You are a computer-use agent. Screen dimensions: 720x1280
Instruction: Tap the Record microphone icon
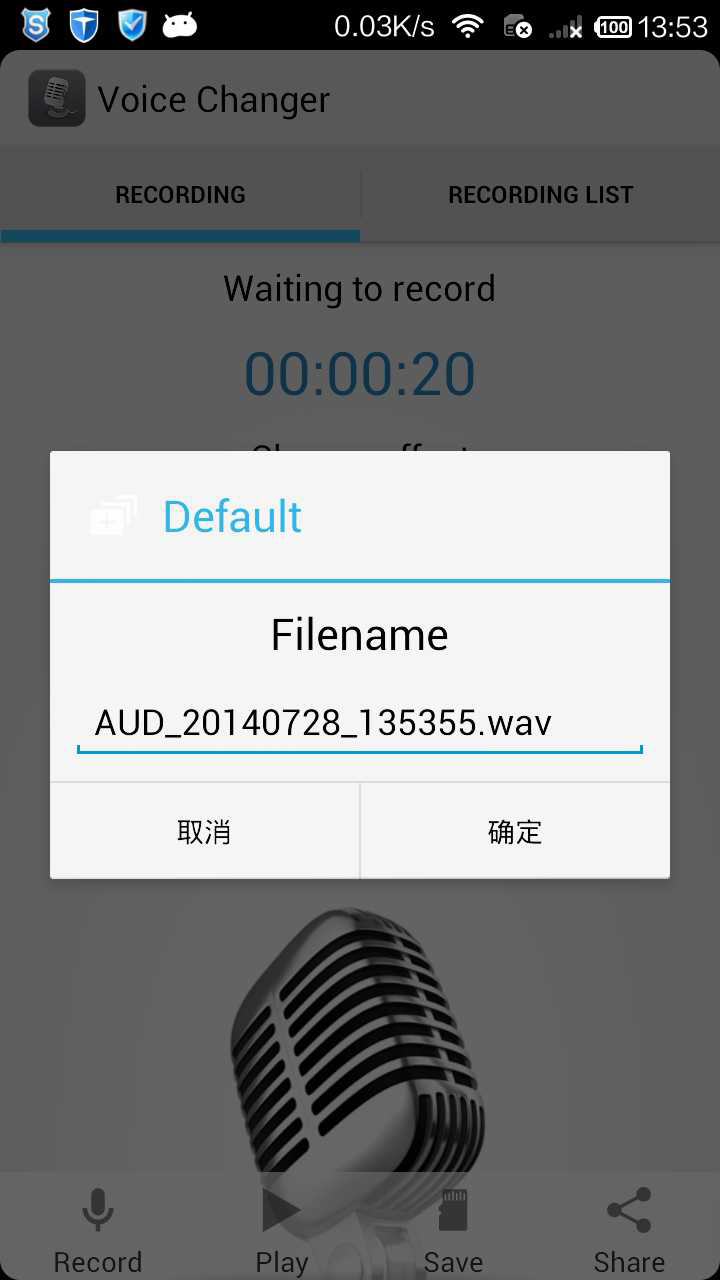point(97,1208)
